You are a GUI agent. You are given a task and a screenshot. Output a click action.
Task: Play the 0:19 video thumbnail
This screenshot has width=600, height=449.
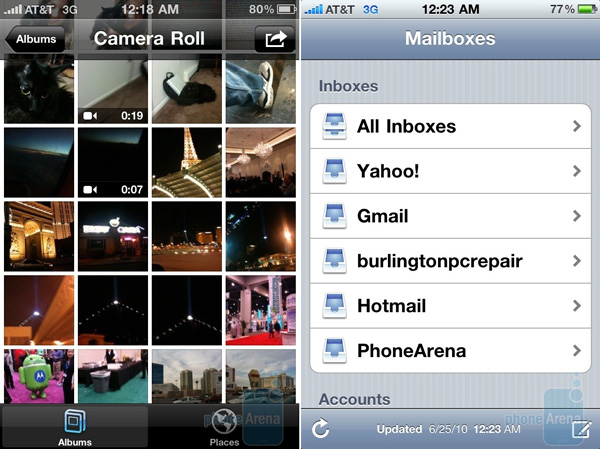click(x=113, y=91)
